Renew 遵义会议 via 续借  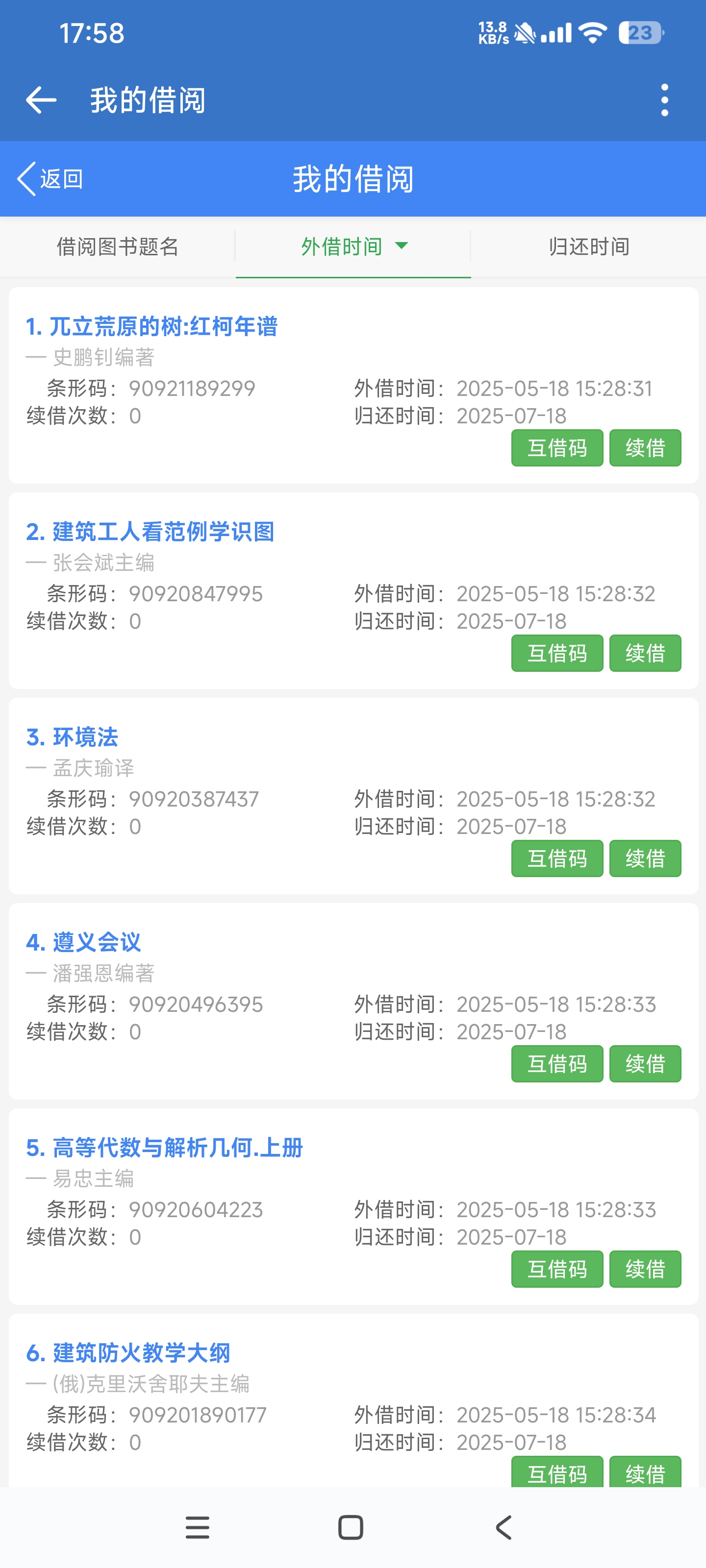645,1063
